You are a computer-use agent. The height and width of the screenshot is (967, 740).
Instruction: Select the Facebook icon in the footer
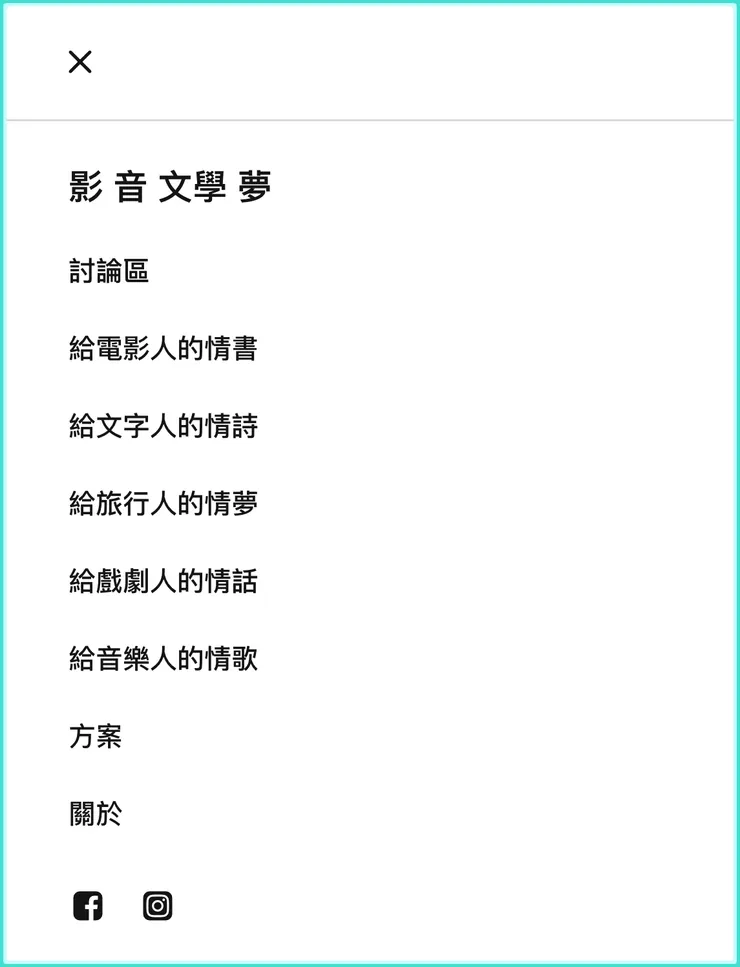[x=89, y=905]
